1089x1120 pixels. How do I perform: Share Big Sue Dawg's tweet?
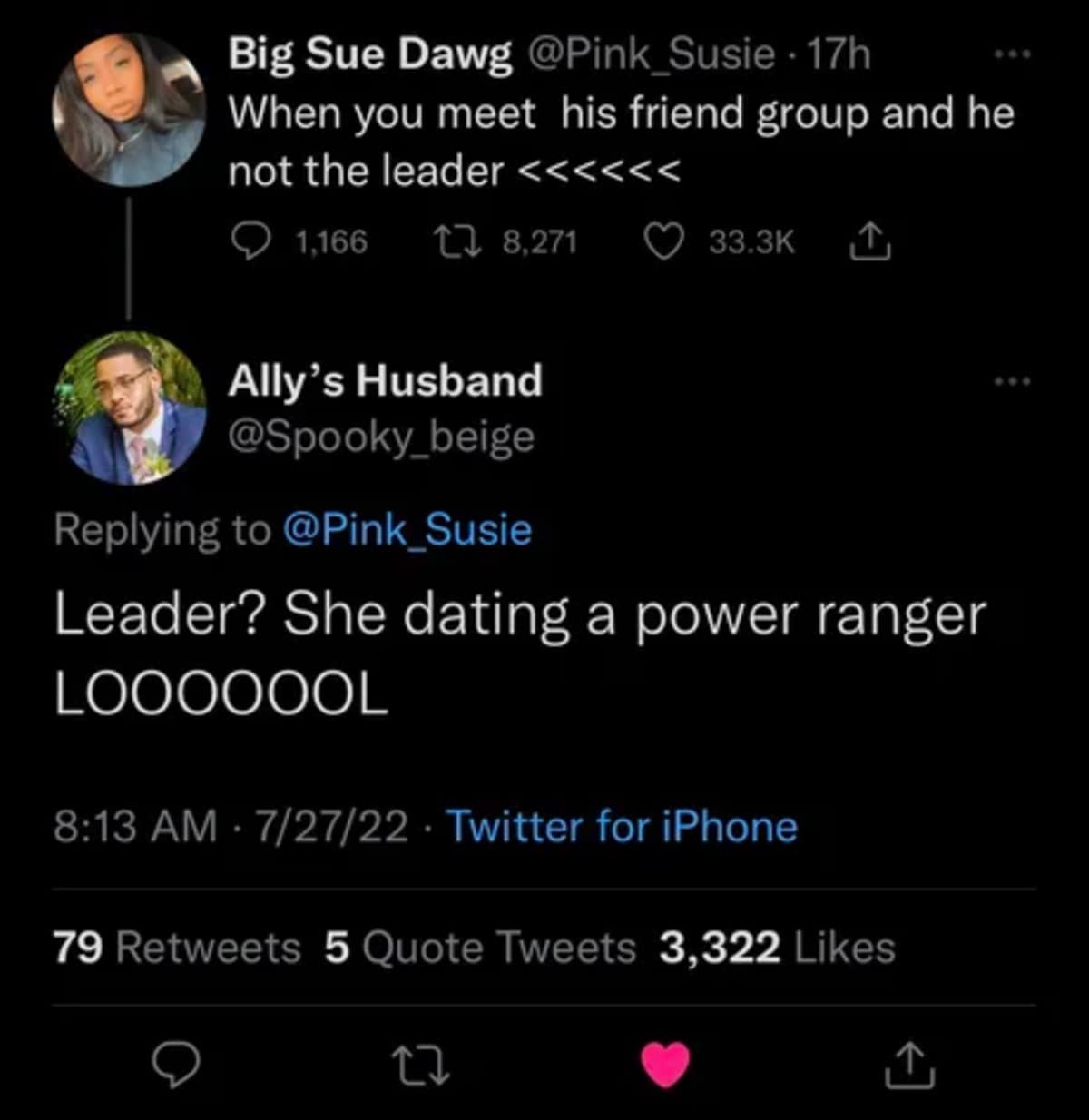pos(869,241)
